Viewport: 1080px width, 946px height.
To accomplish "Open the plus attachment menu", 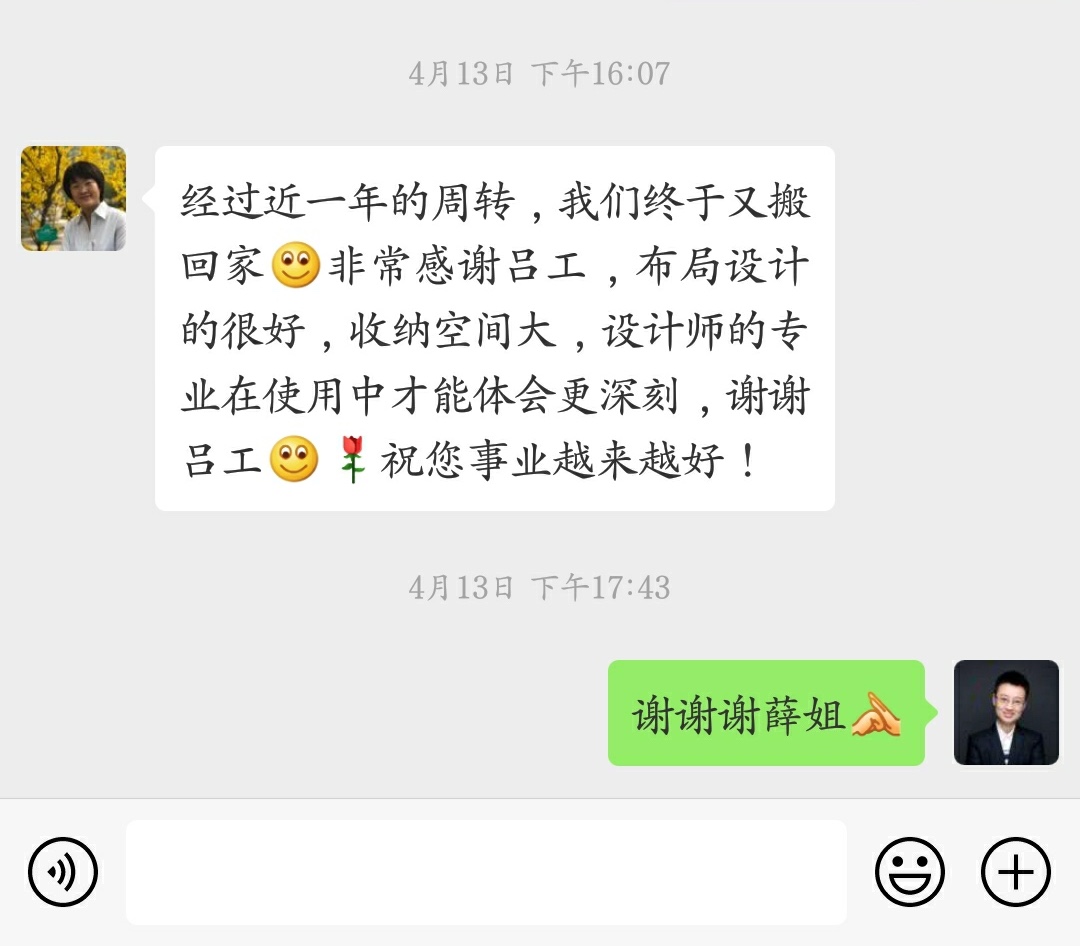I will click(x=1016, y=872).
